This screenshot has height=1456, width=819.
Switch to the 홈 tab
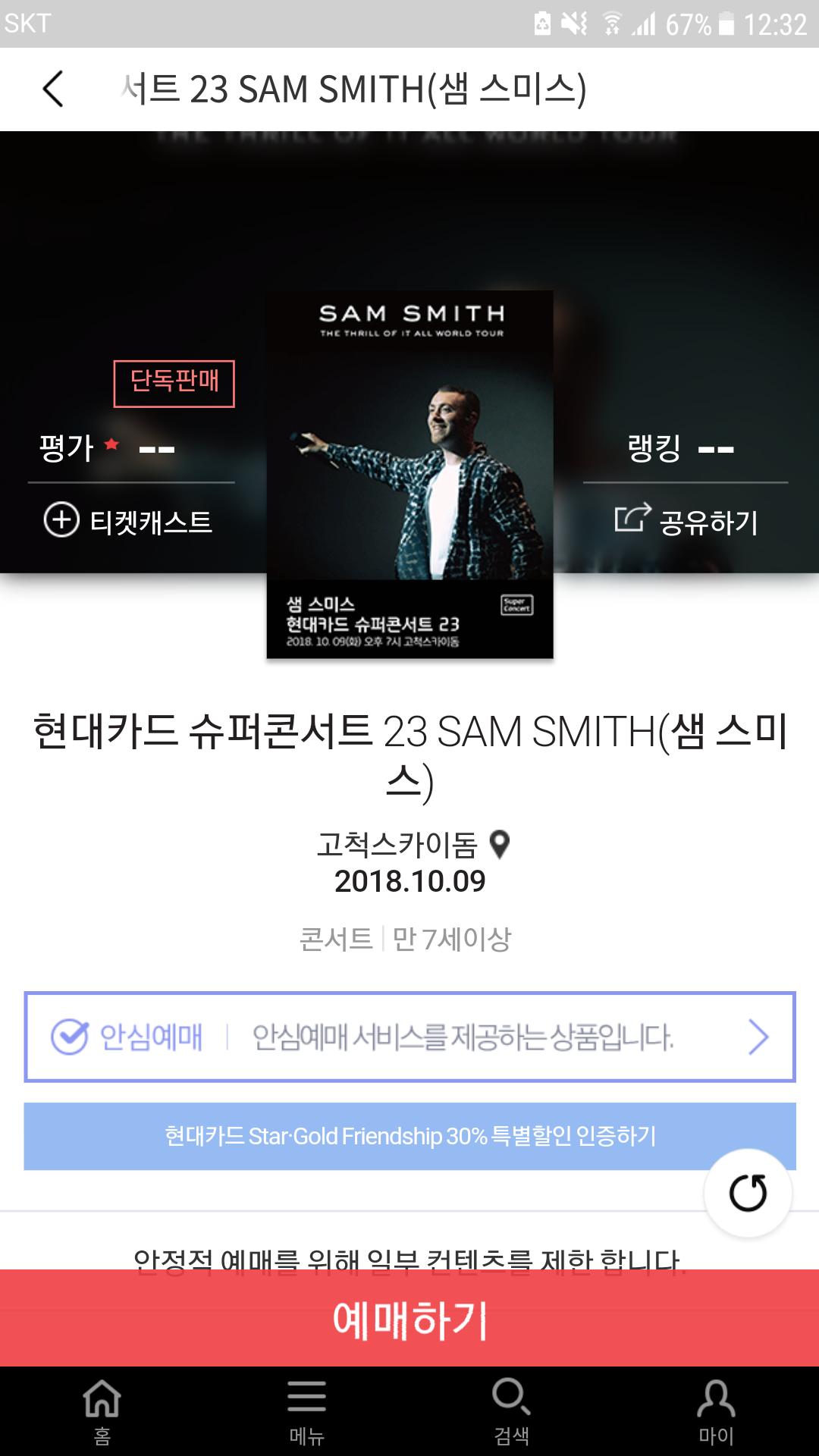pyautogui.click(x=102, y=1410)
